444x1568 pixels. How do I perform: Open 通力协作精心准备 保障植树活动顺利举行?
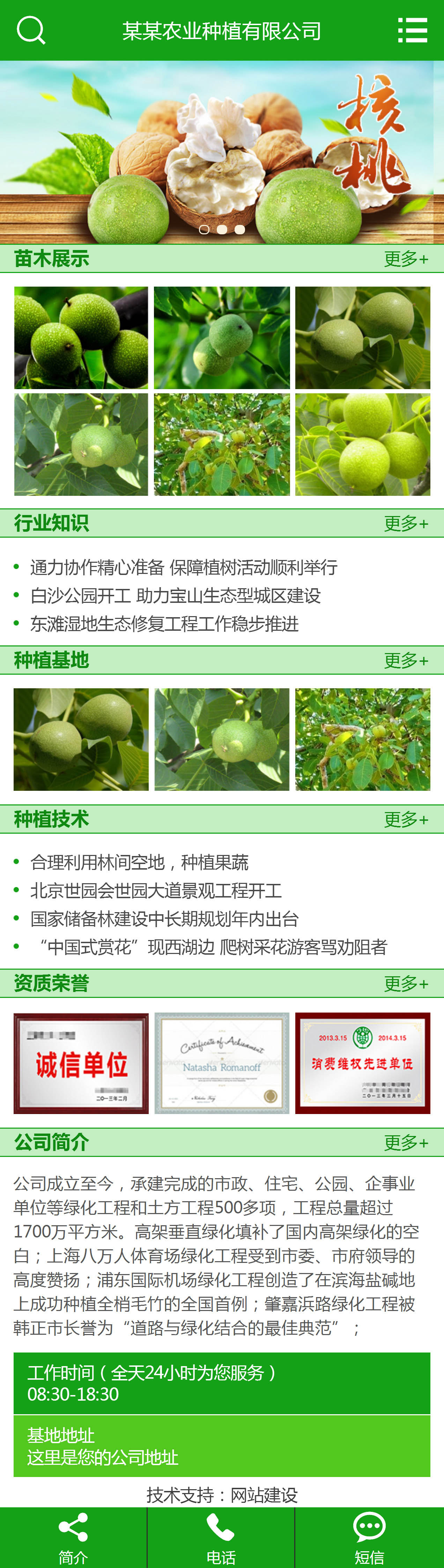(183, 567)
